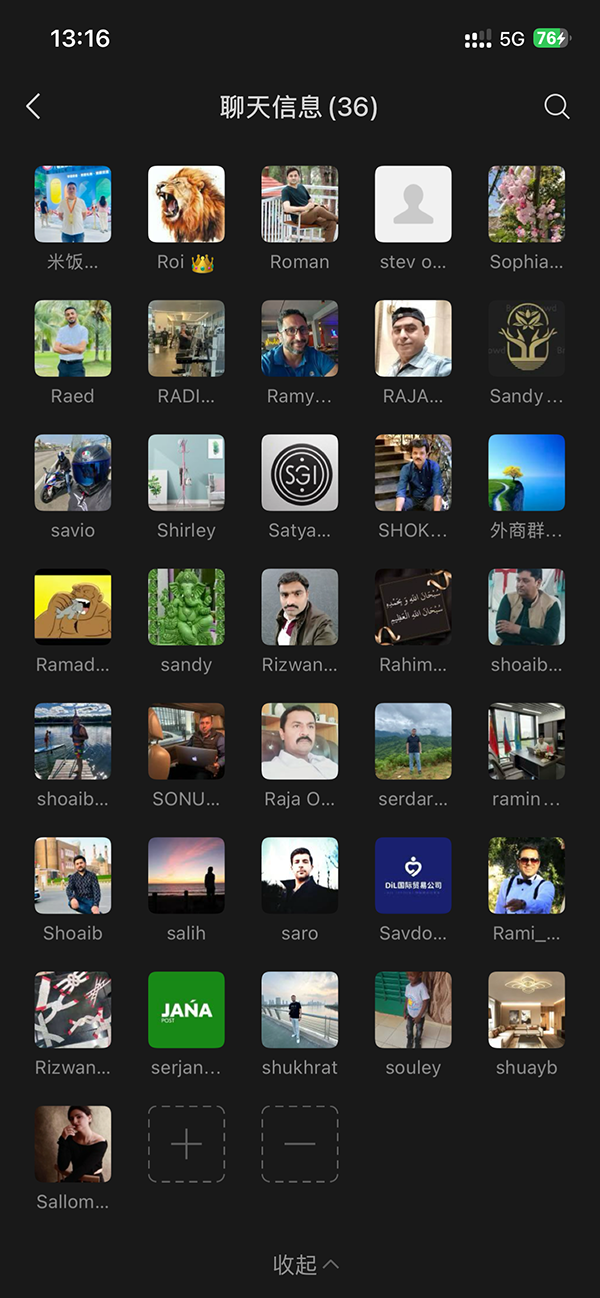View shuayb's profile
600x1298 pixels.
pyautogui.click(x=526, y=1010)
